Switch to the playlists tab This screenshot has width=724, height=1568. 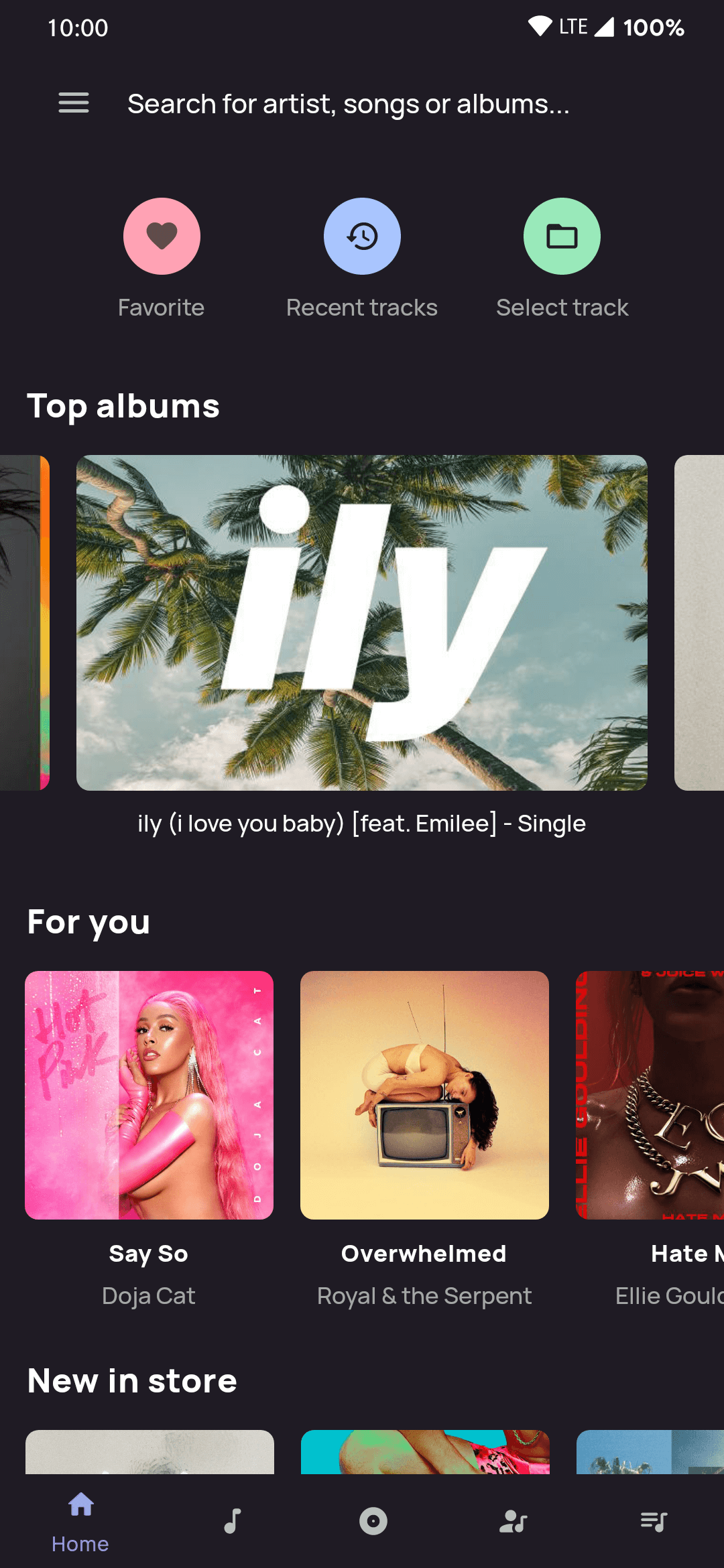pos(654,1521)
